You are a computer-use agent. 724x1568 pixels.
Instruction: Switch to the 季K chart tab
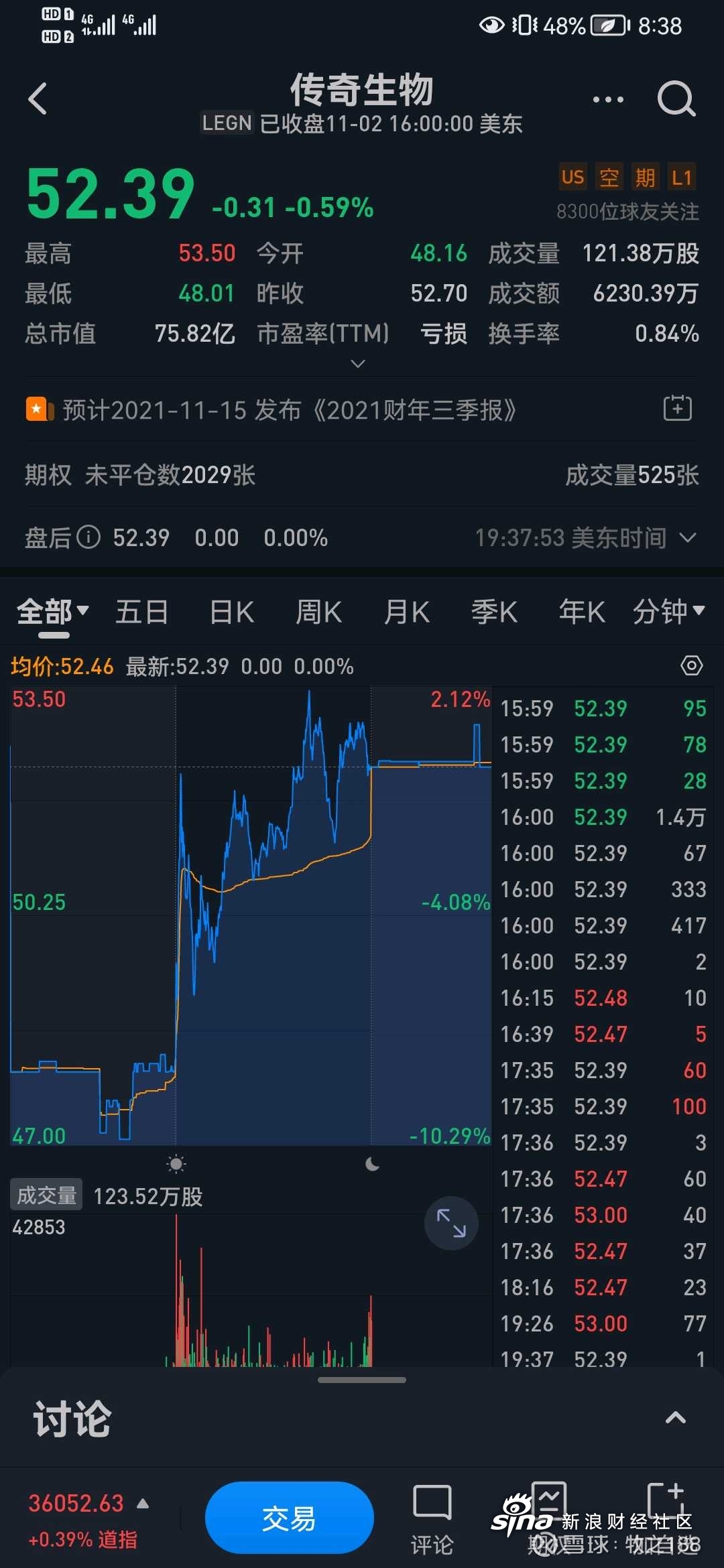point(494,612)
